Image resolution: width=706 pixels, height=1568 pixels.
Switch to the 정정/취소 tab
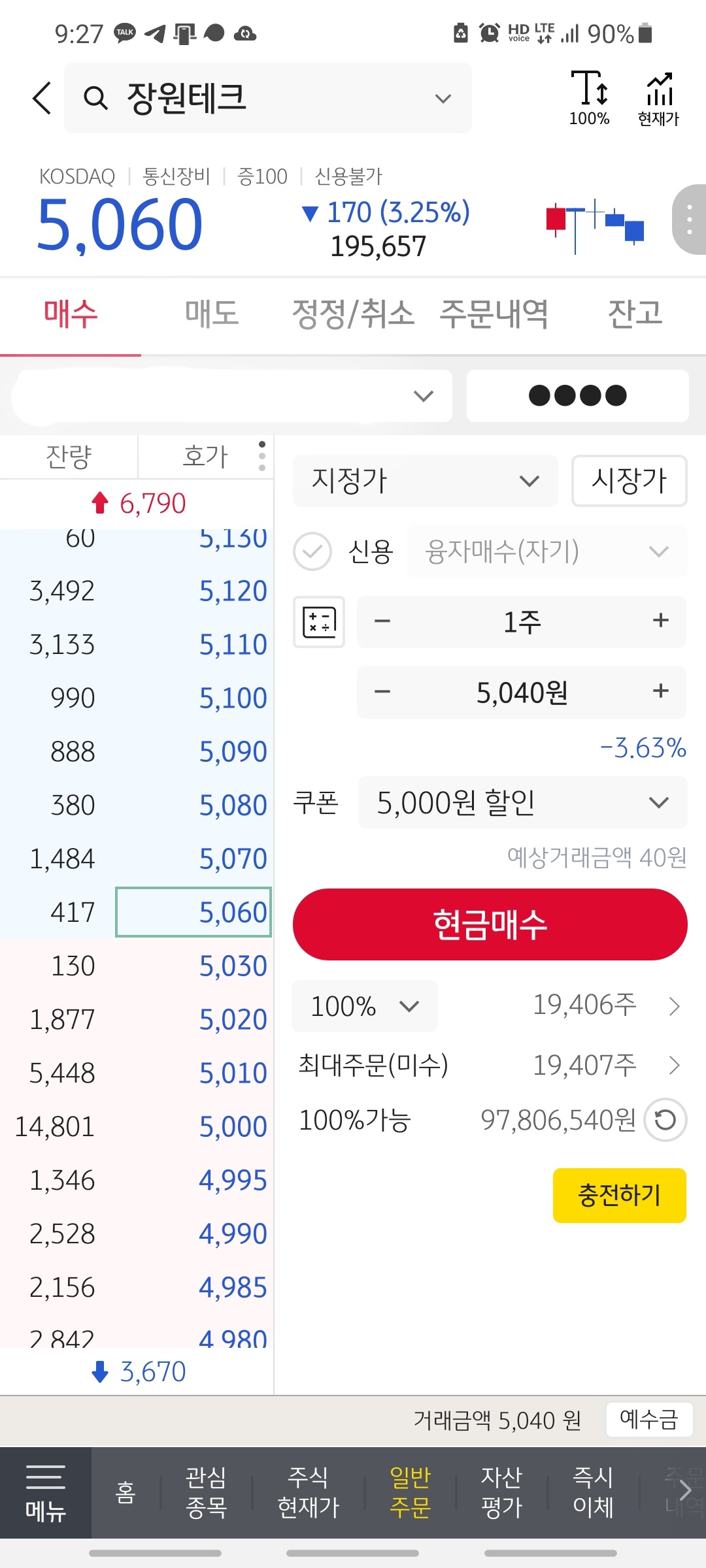pyautogui.click(x=353, y=314)
